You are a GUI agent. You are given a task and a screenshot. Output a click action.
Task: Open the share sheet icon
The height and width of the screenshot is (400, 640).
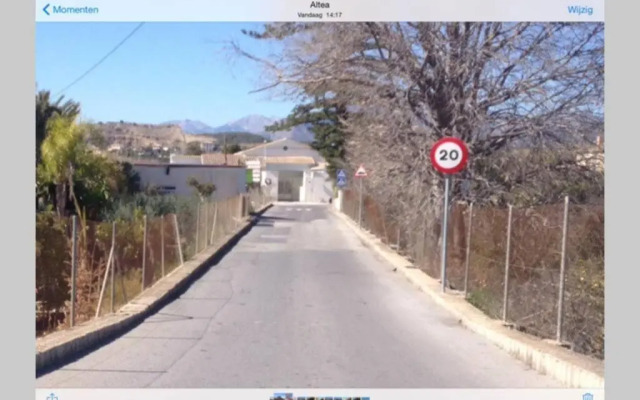pyautogui.click(x=52, y=396)
